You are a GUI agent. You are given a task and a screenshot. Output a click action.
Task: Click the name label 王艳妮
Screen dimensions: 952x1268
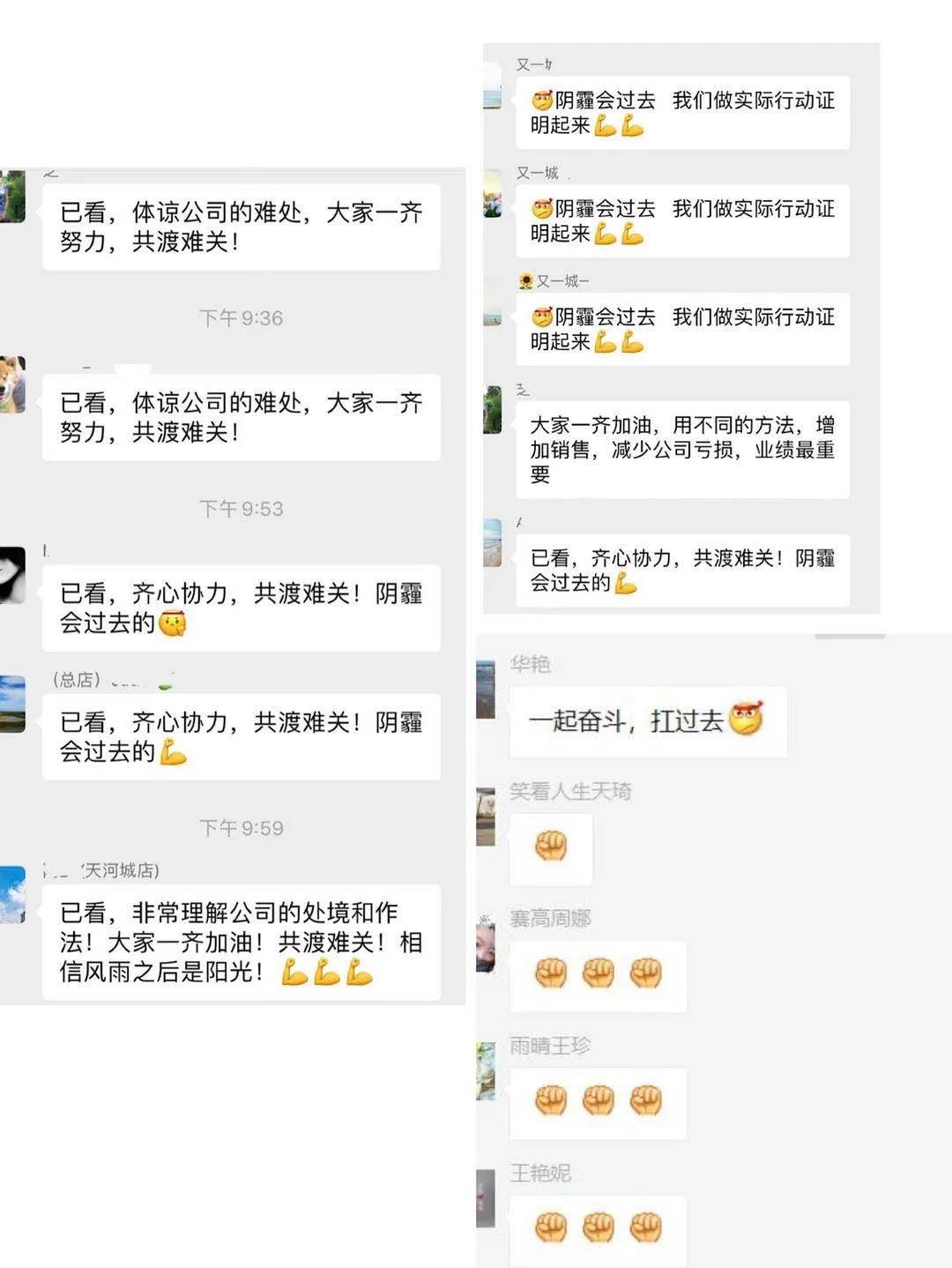(539, 1174)
